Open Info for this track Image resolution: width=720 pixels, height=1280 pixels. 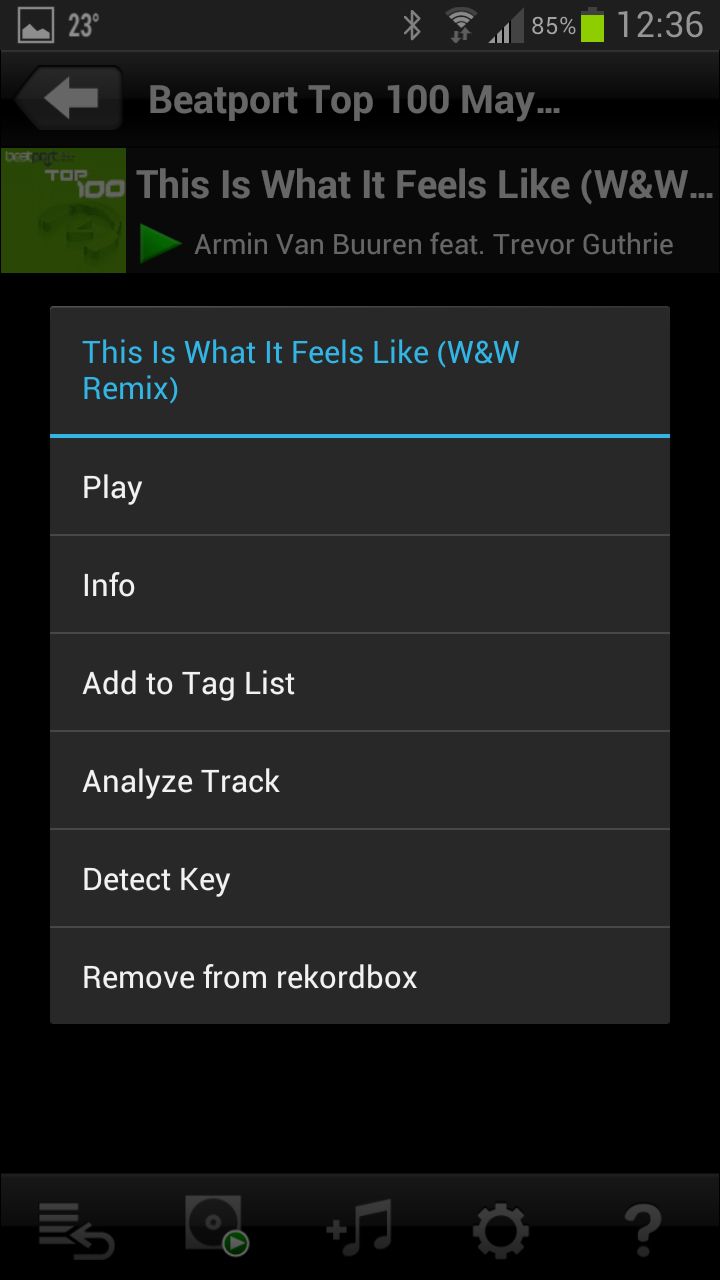coord(360,585)
